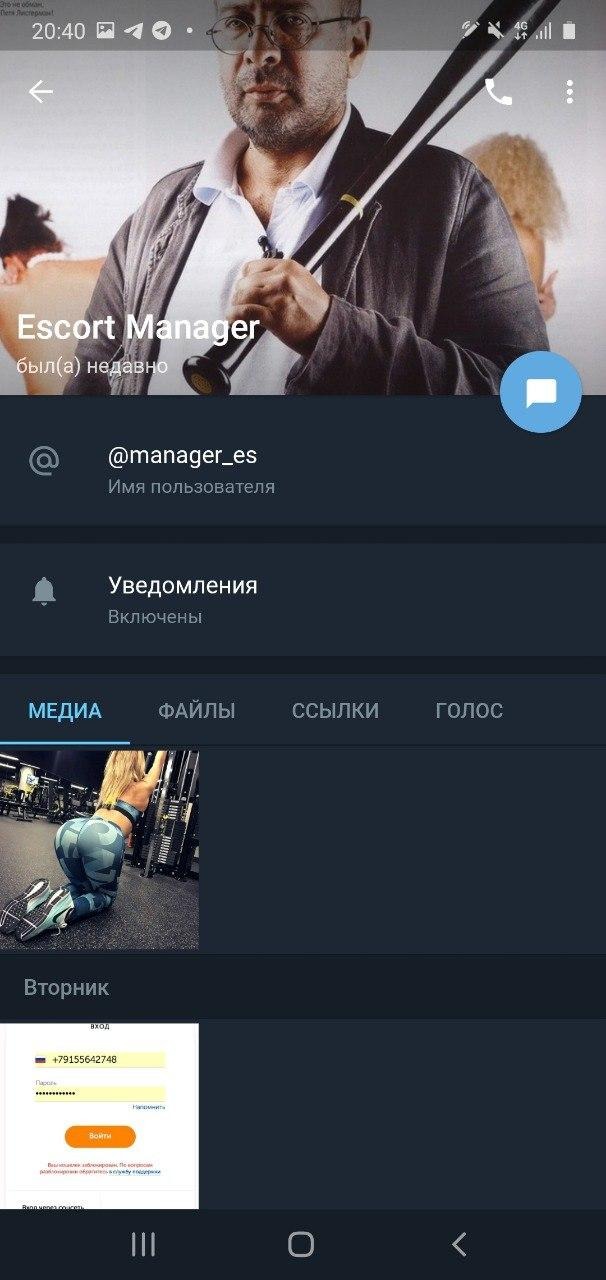Viewport: 606px width, 1280px height.
Task: Go back using the top arrow
Action: tap(41, 92)
